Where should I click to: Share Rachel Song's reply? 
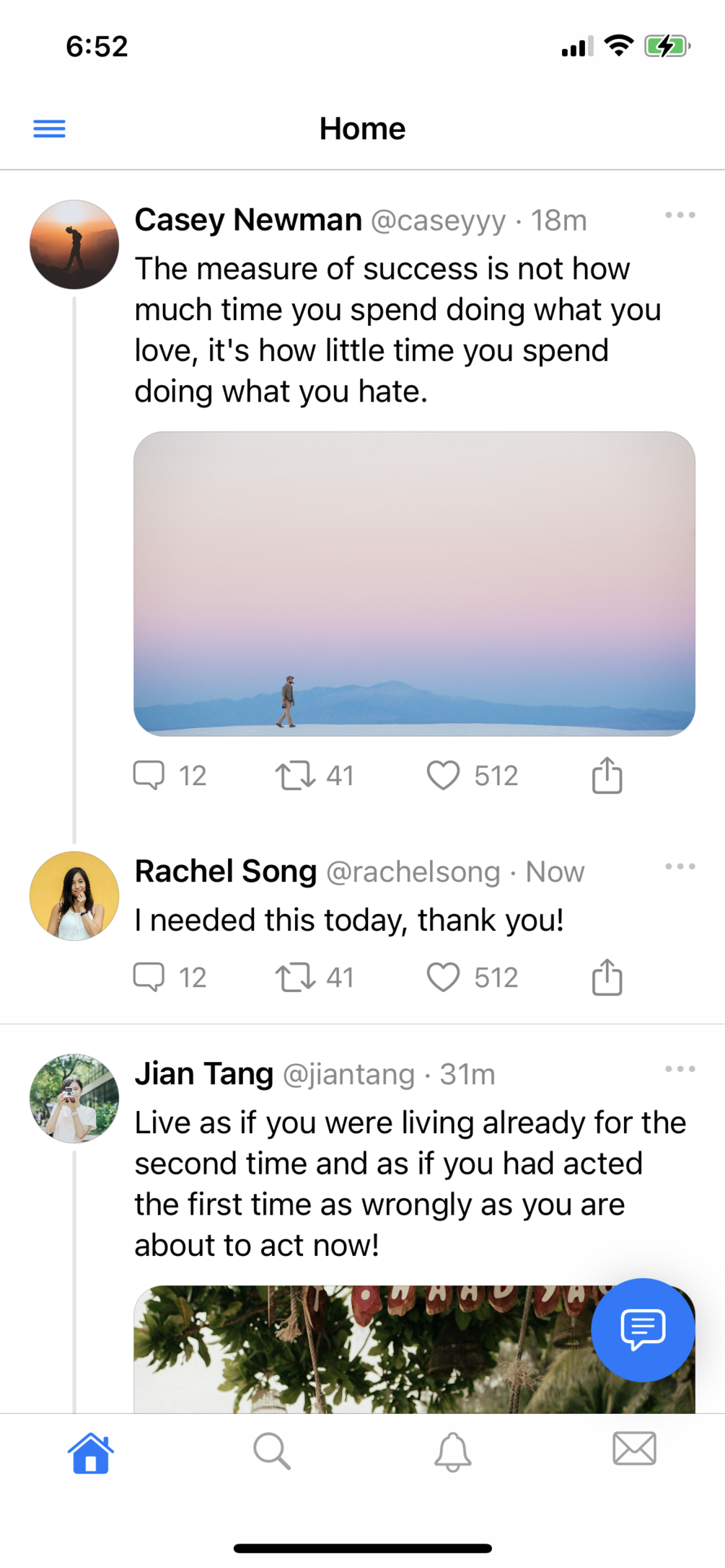pos(607,978)
